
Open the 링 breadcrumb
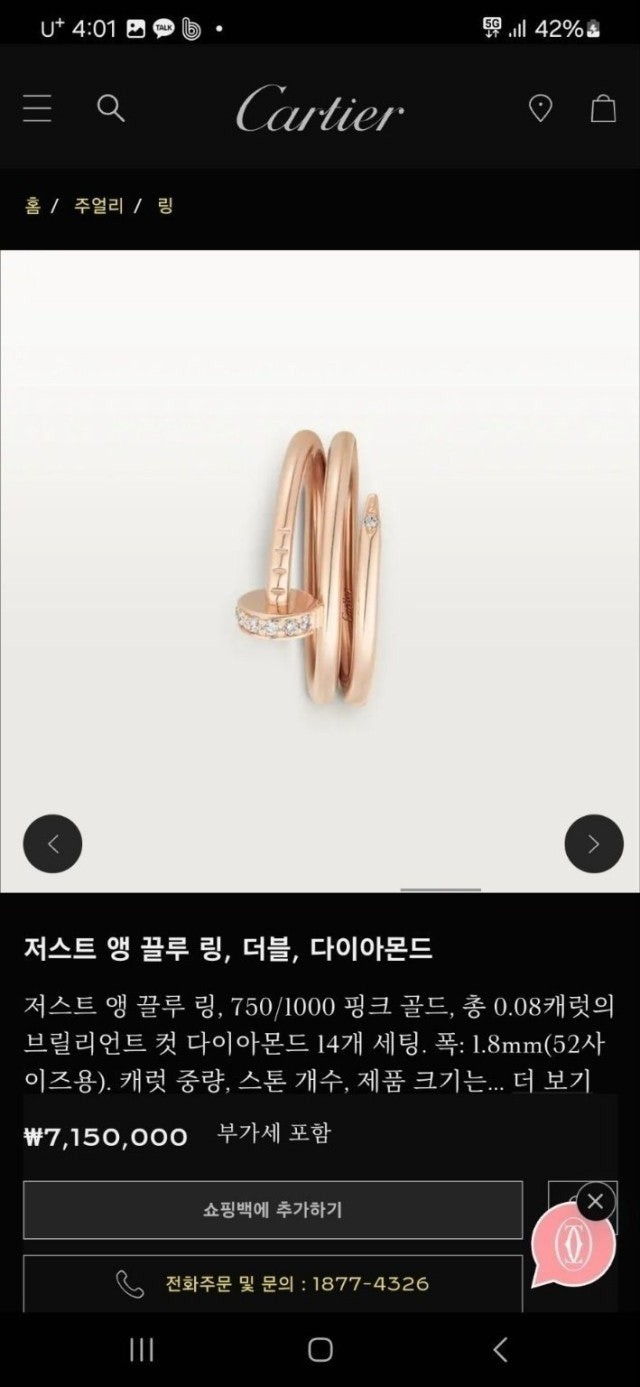point(165,206)
